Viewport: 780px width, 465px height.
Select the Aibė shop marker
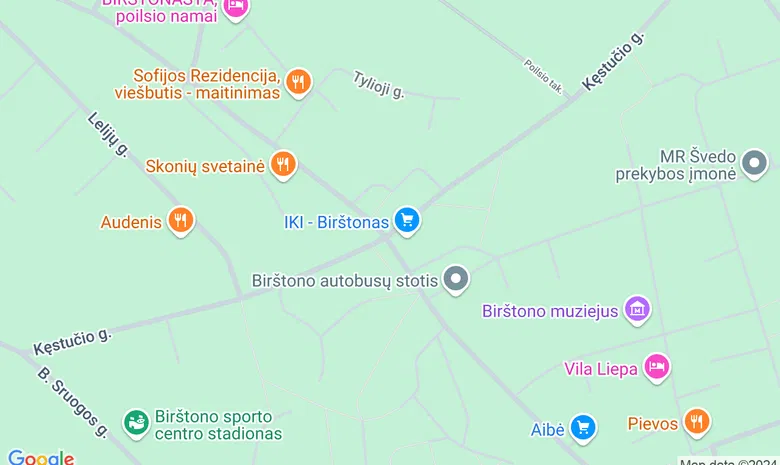click(x=583, y=428)
